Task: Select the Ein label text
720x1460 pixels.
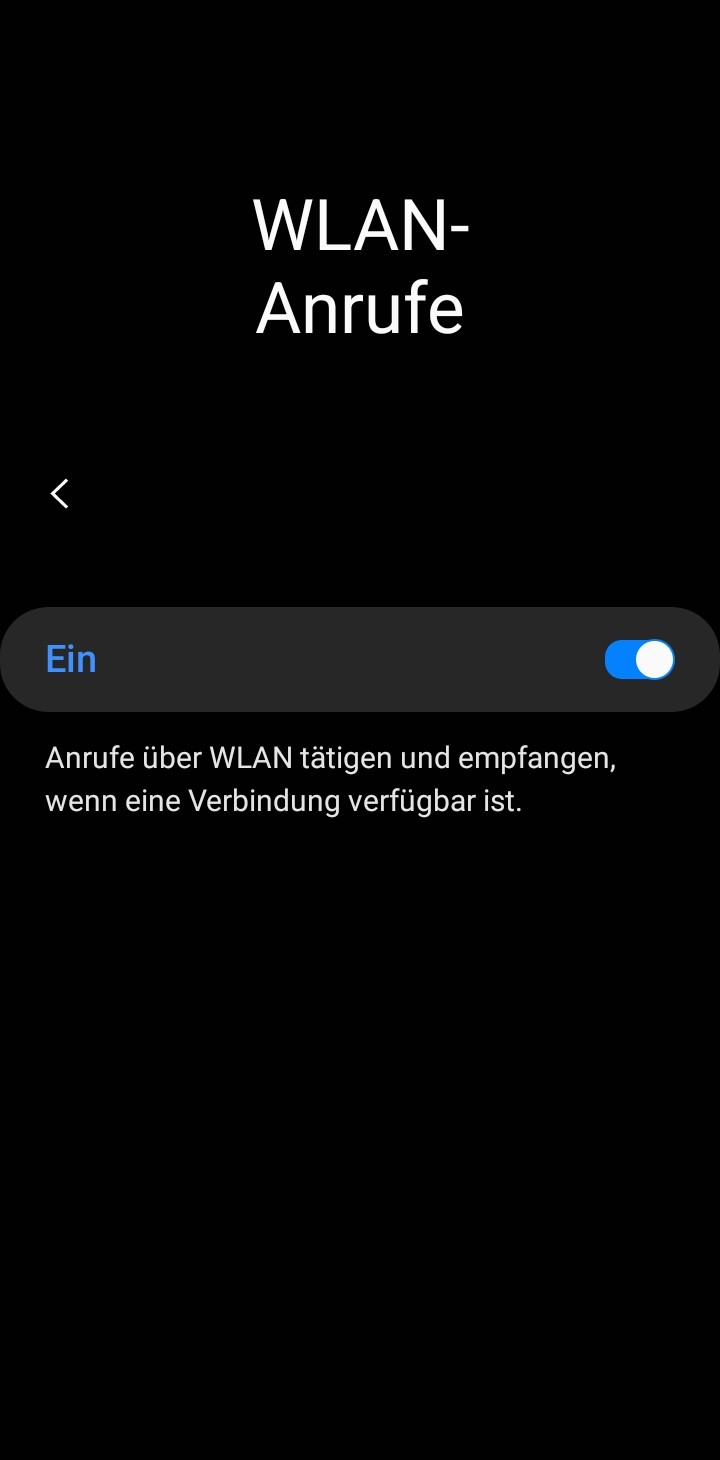Action: [x=70, y=659]
